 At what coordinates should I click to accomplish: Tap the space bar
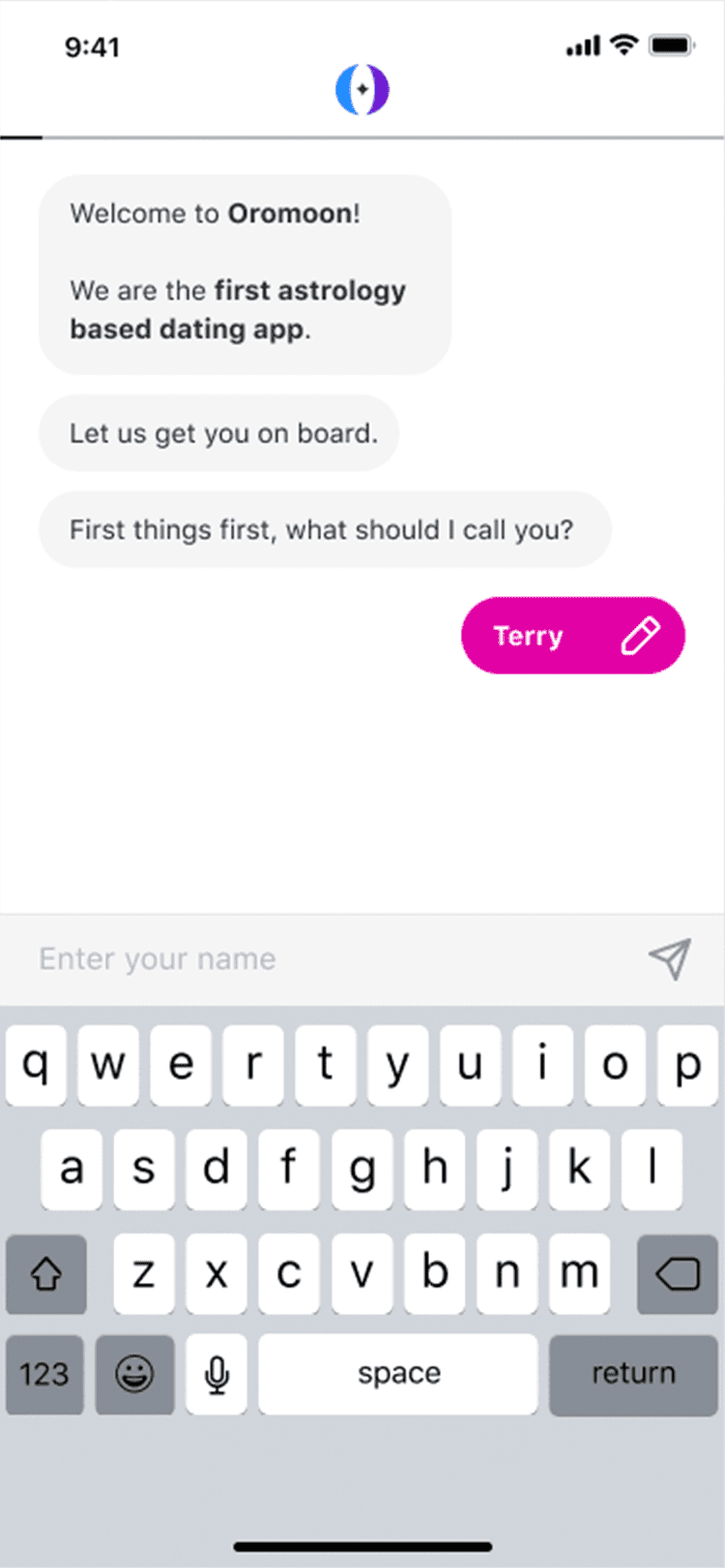coord(398,1374)
